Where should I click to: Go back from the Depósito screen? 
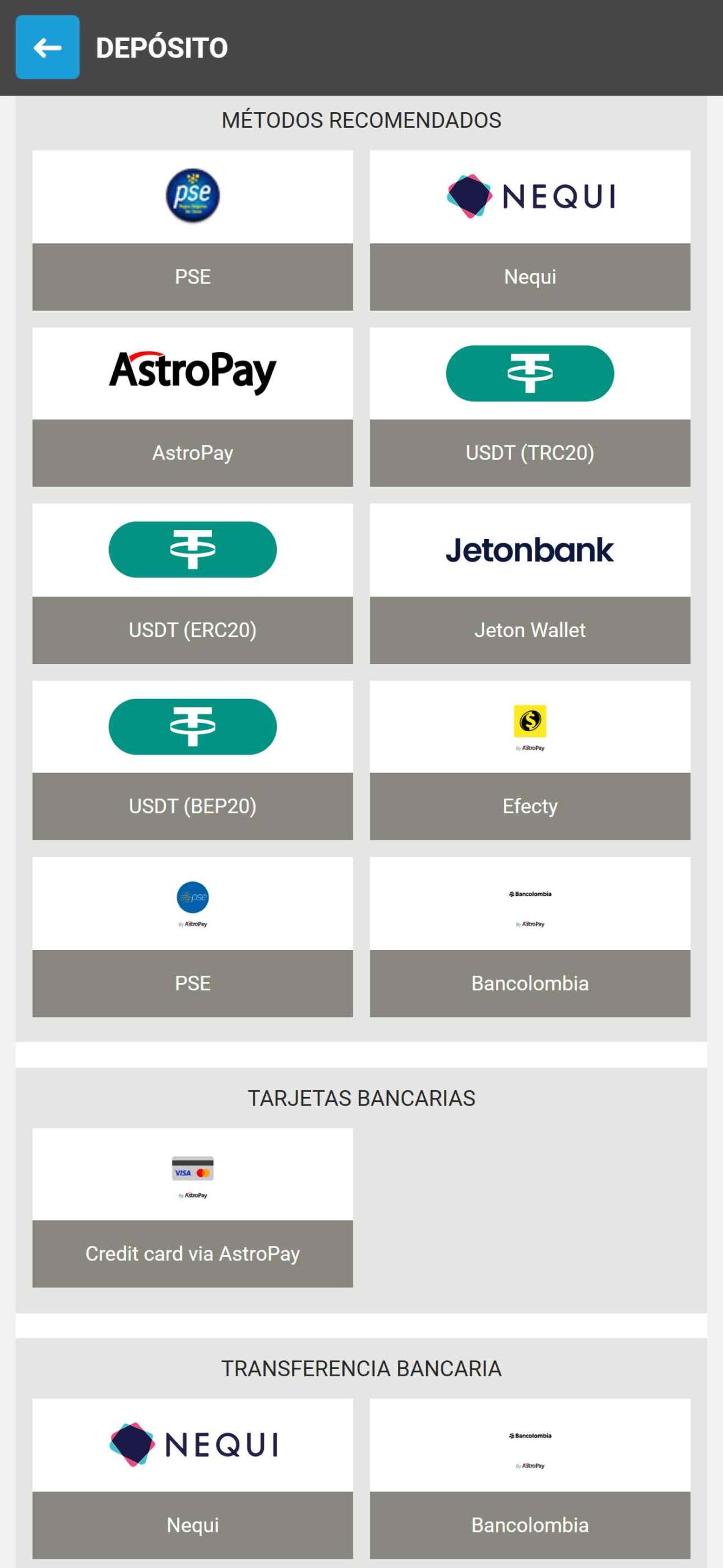[x=47, y=47]
